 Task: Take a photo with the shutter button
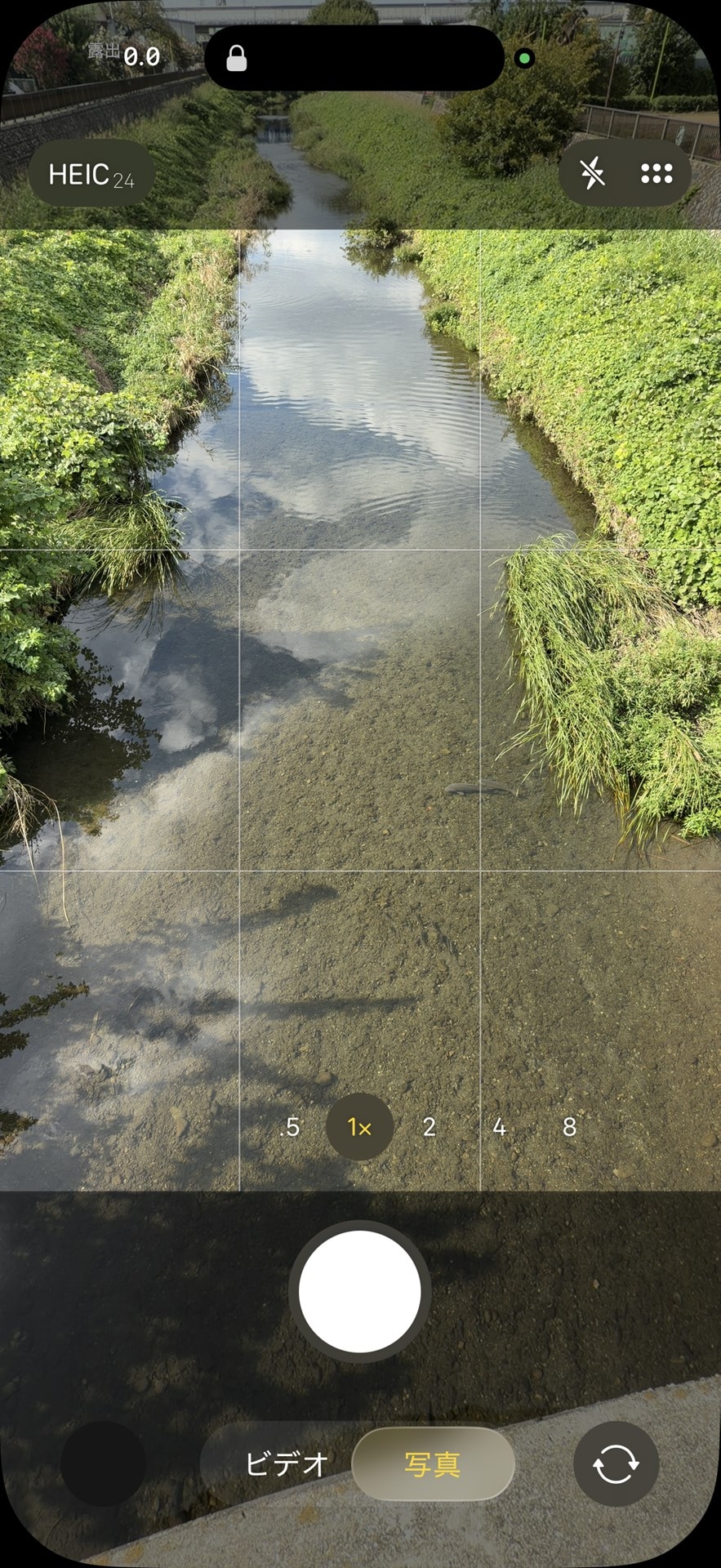[x=360, y=1292]
